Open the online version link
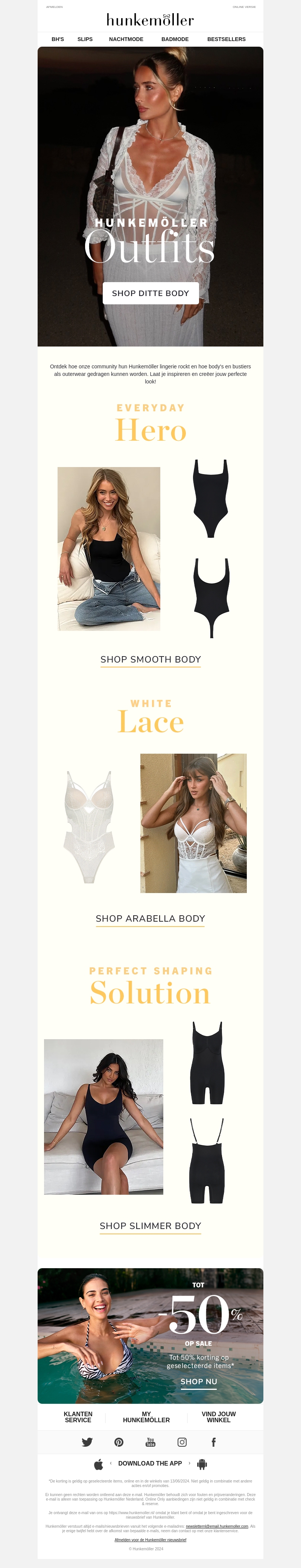301x1568 pixels. (244, 7)
